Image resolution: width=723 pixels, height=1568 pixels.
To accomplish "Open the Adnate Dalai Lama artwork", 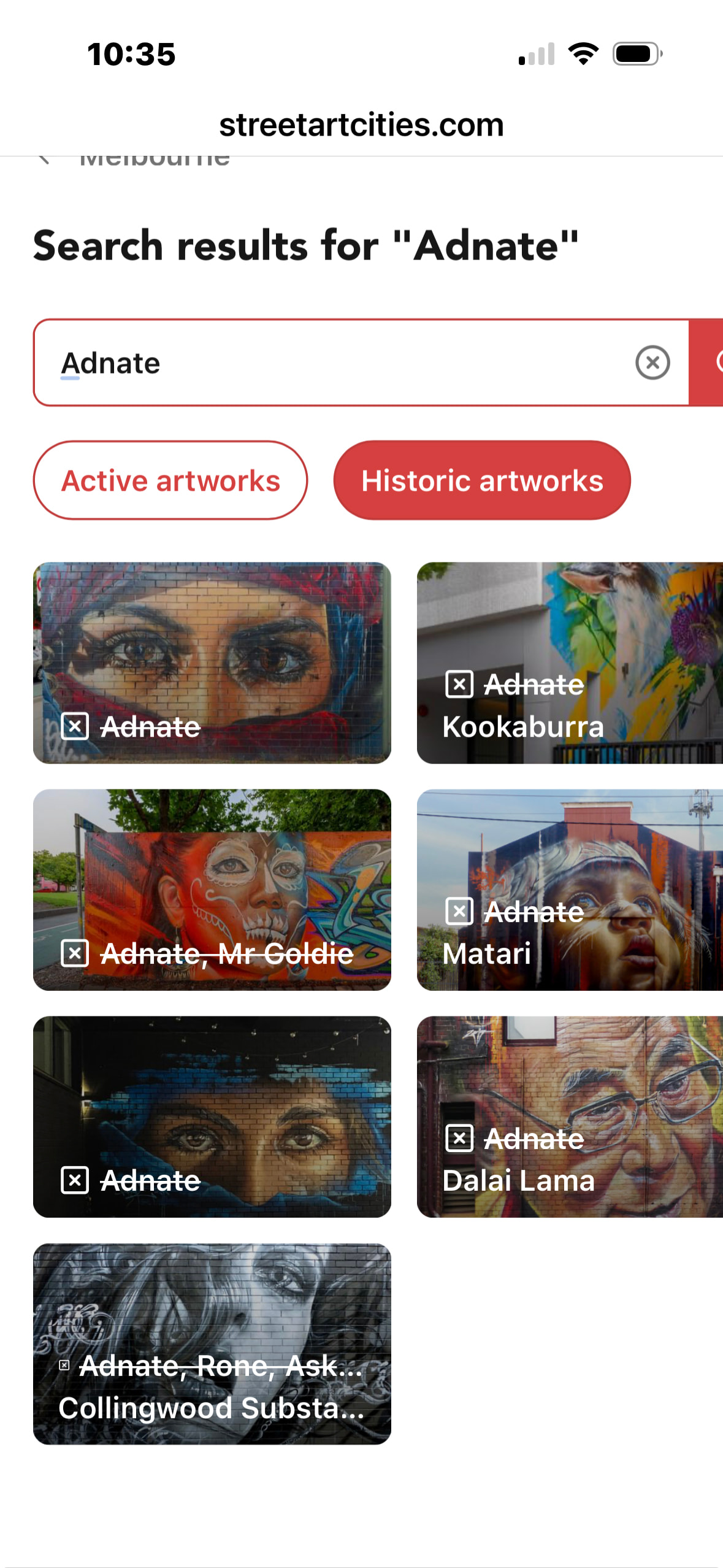I will coord(569,1116).
